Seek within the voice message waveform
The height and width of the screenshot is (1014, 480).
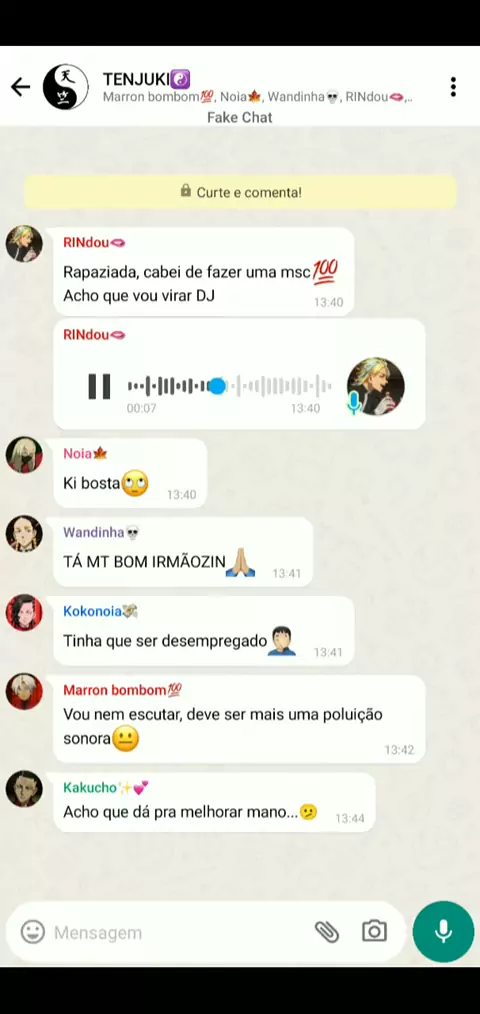point(230,387)
